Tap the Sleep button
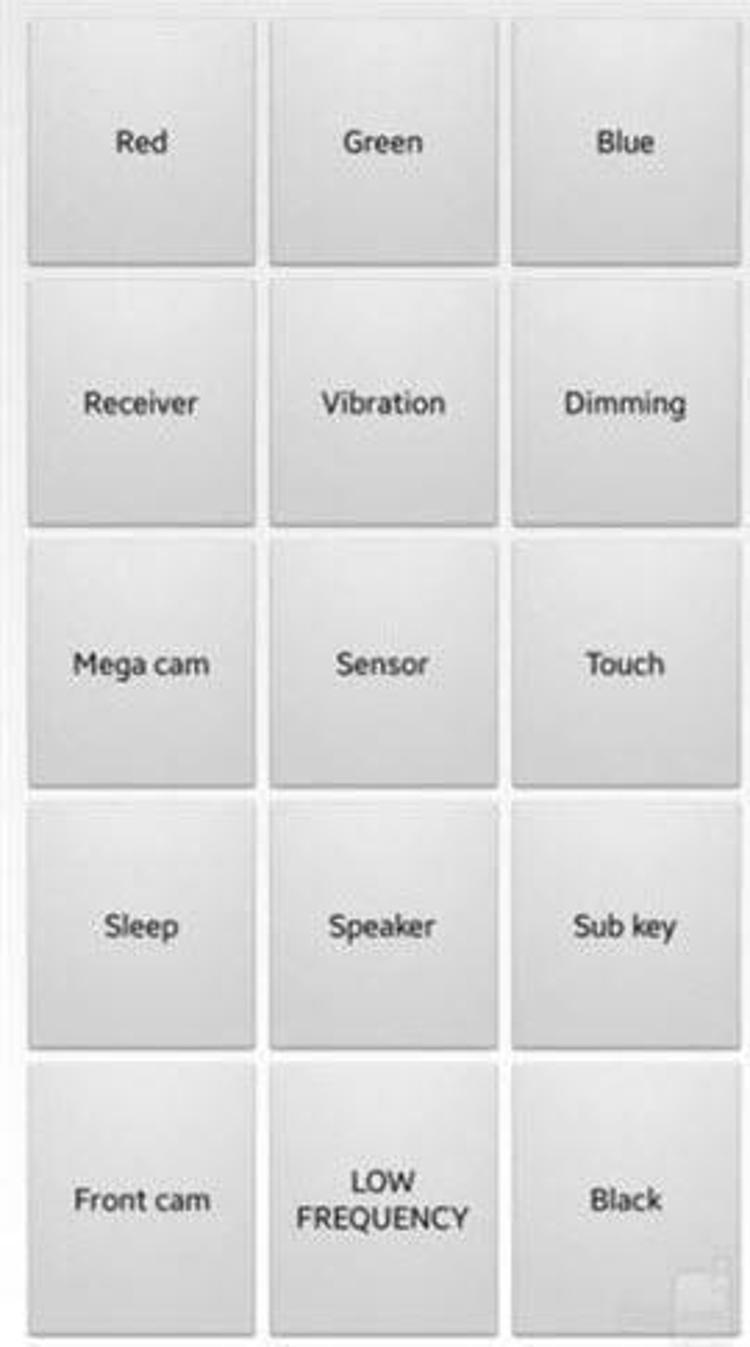The width and height of the screenshot is (750, 1347). [141, 925]
